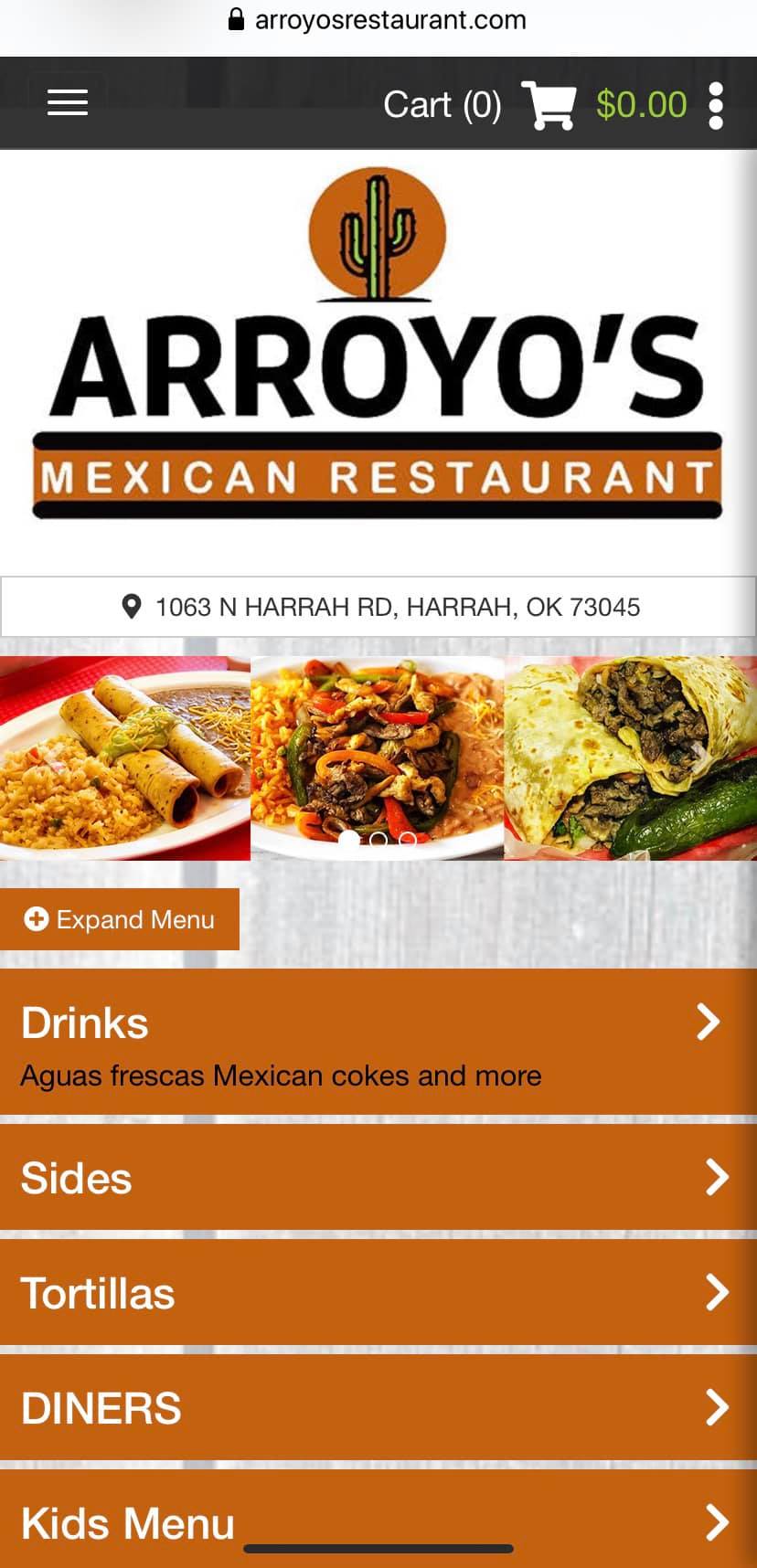Viewport: 757px width, 1568px height.
Task: Open the Drinks category
Action: coord(378,1042)
